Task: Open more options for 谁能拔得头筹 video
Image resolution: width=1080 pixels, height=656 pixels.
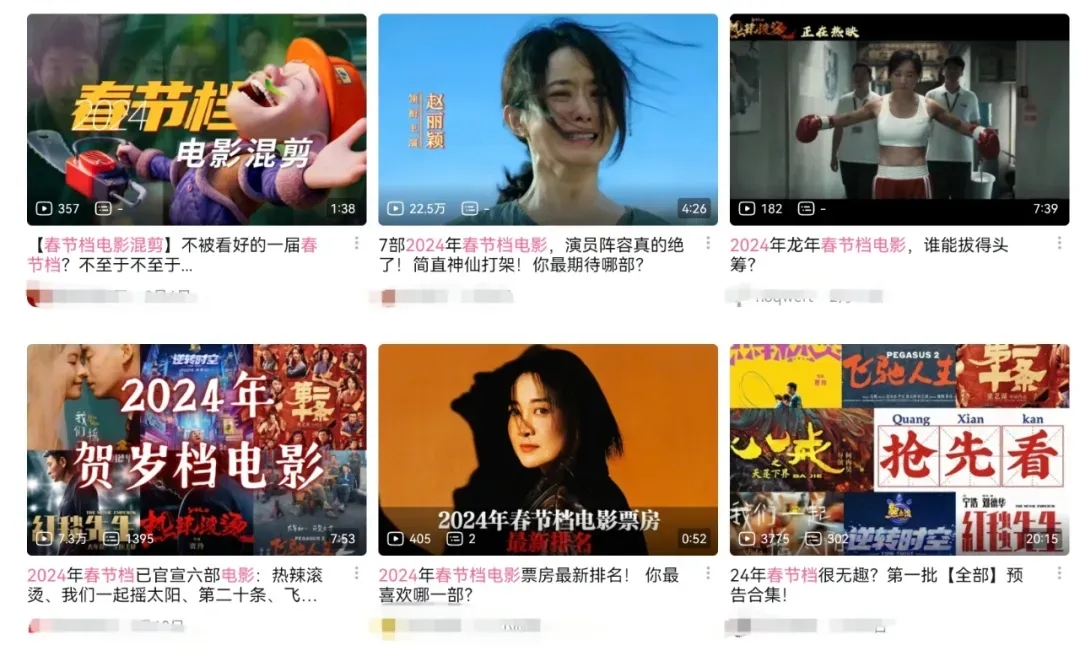Action: (1060, 245)
